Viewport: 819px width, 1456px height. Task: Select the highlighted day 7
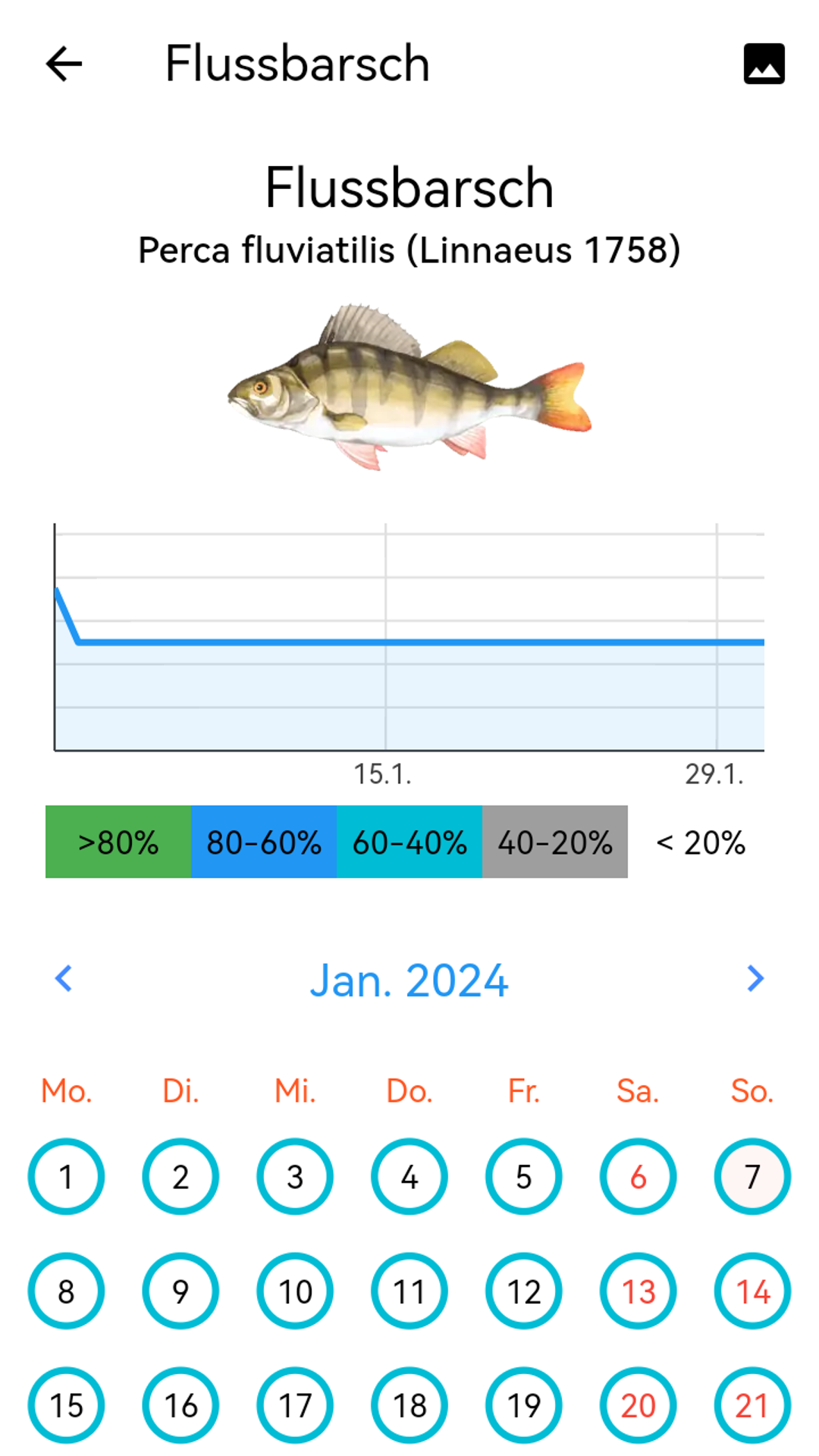click(x=752, y=1177)
